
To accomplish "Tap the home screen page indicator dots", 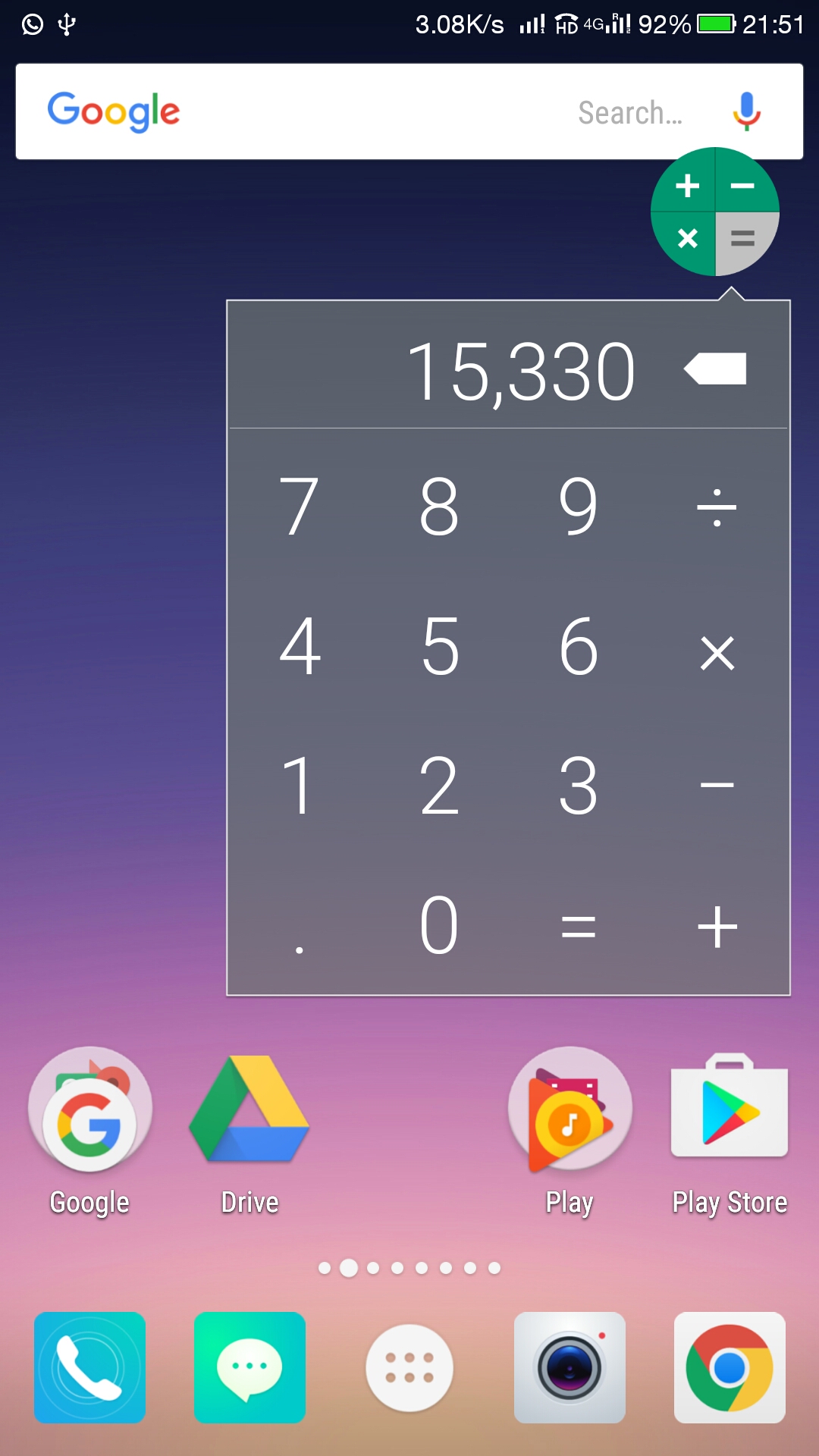I will (409, 1266).
